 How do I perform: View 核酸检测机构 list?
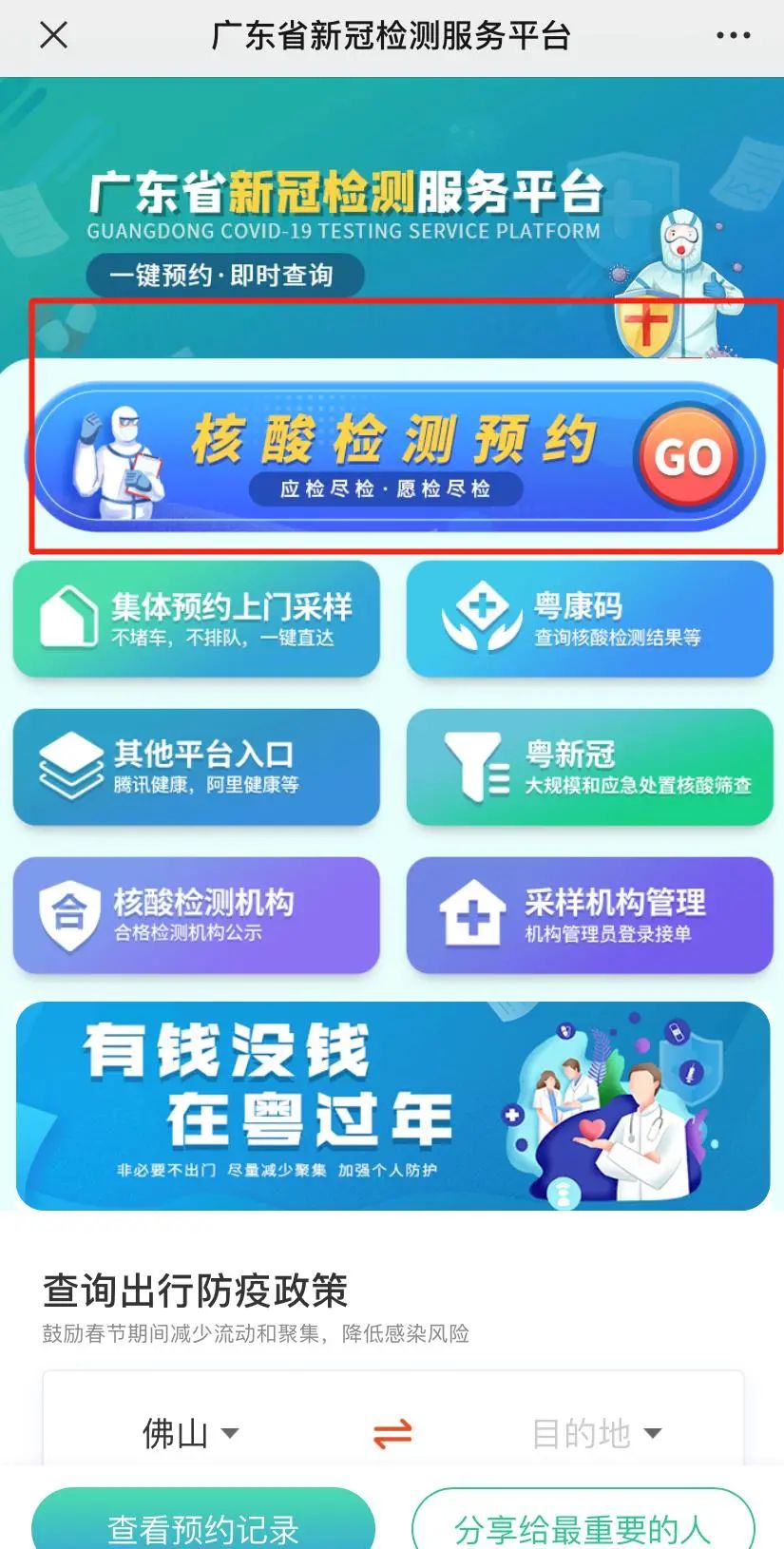197,915
